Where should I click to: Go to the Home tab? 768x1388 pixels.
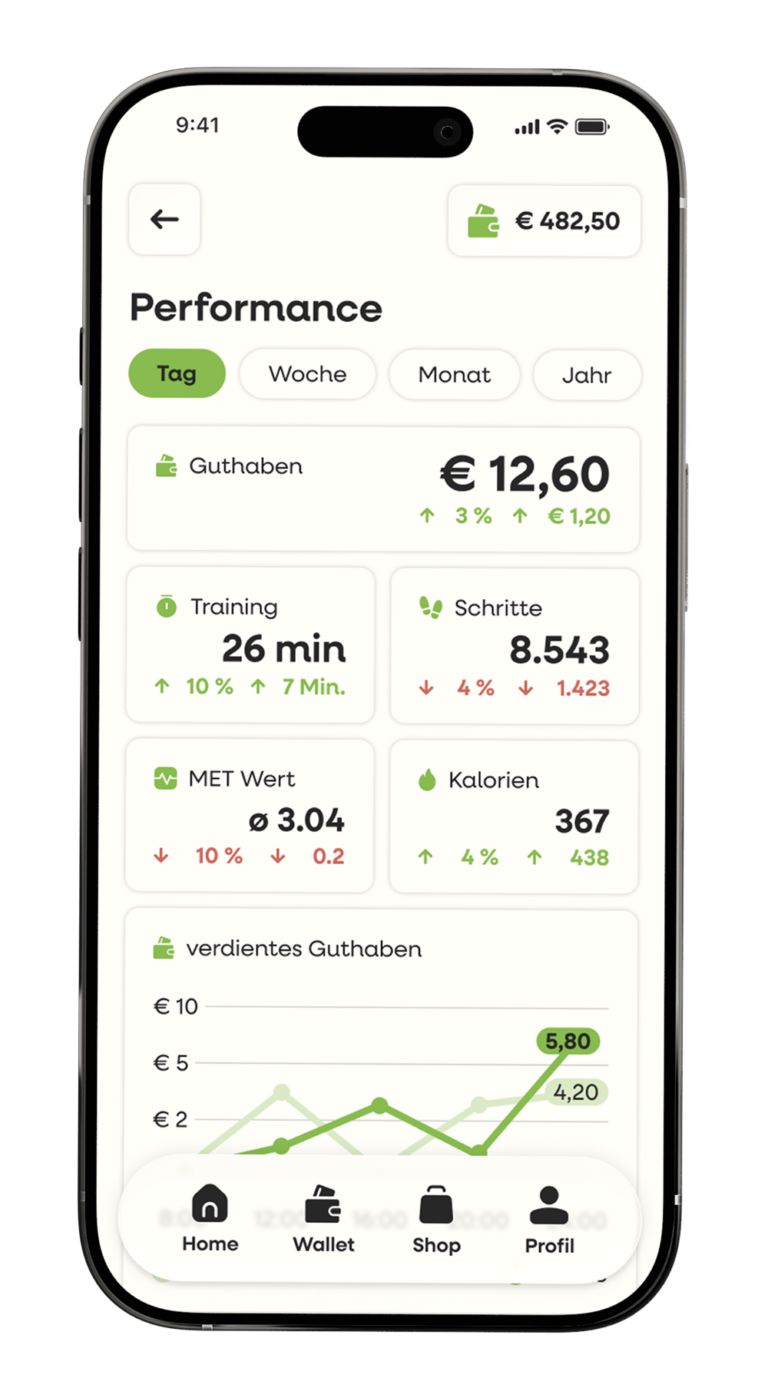click(x=210, y=1219)
